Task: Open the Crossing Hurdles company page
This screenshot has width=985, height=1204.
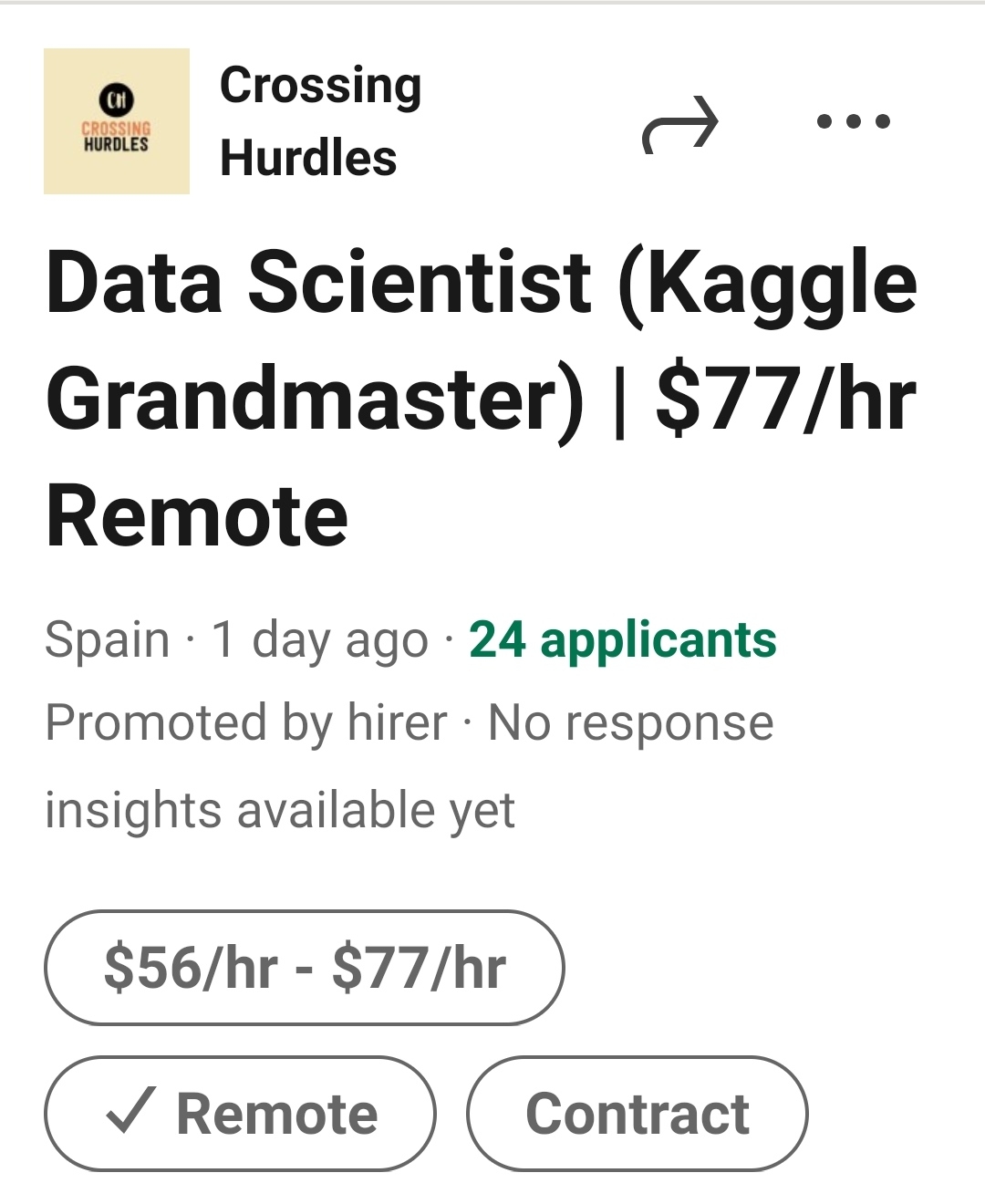Action: [x=319, y=121]
